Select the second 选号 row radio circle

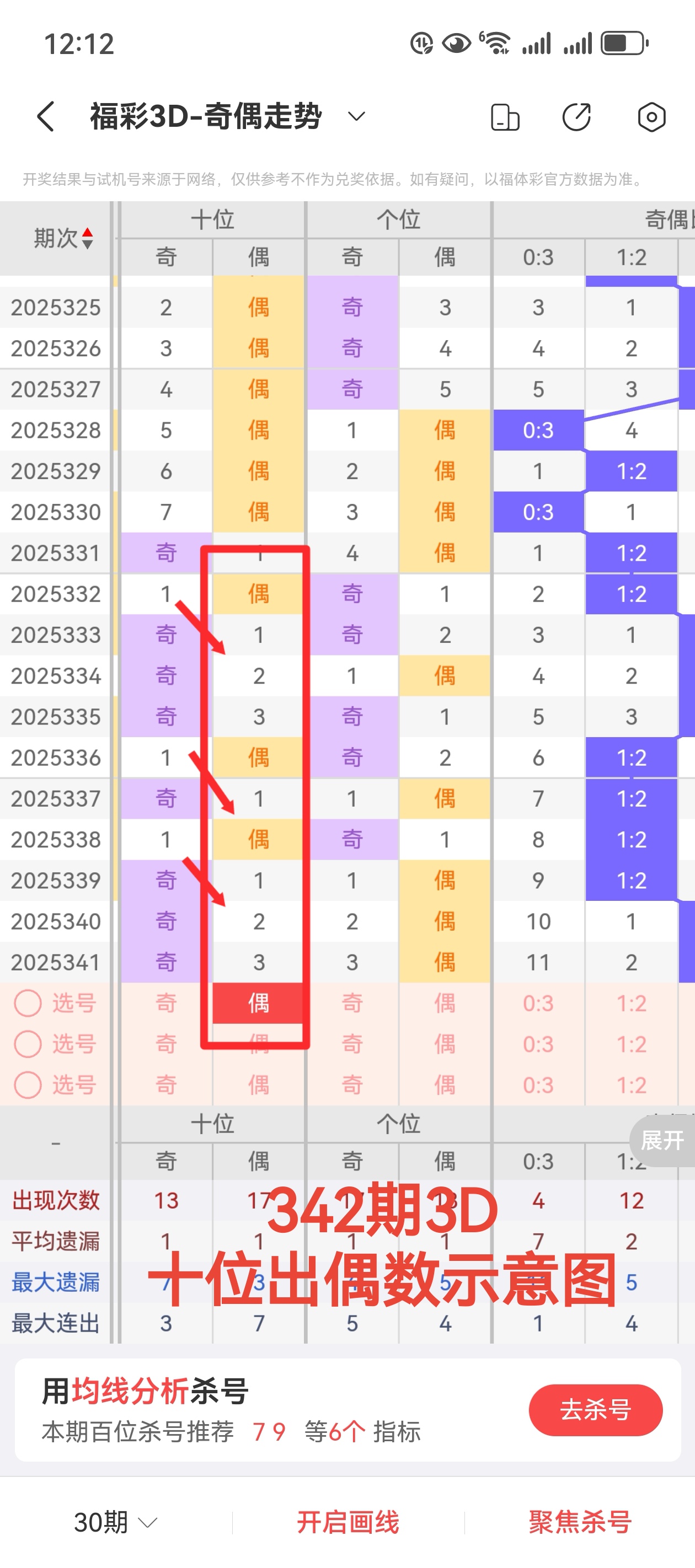(28, 1043)
